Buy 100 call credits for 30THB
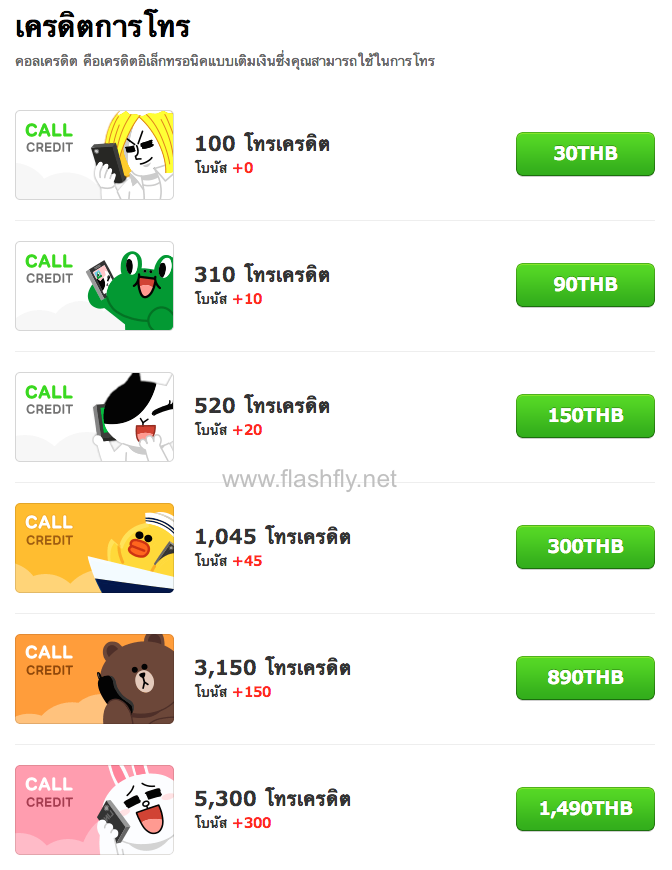The width and height of the screenshot is (672, 870). pyautogui.click(x=585, y=154)
